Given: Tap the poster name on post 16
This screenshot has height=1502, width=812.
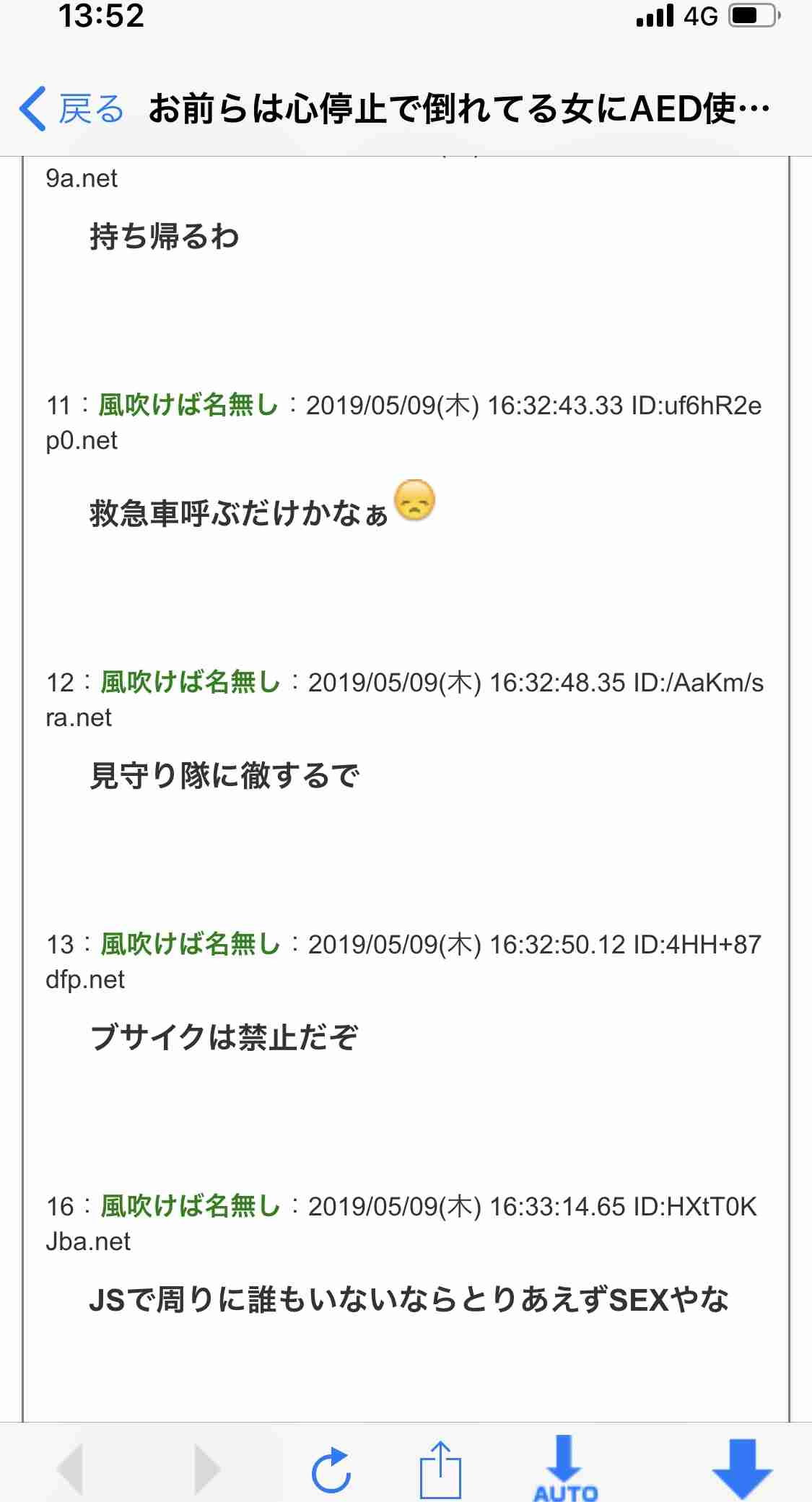Looking at the screenshot, I should 190,1206.
